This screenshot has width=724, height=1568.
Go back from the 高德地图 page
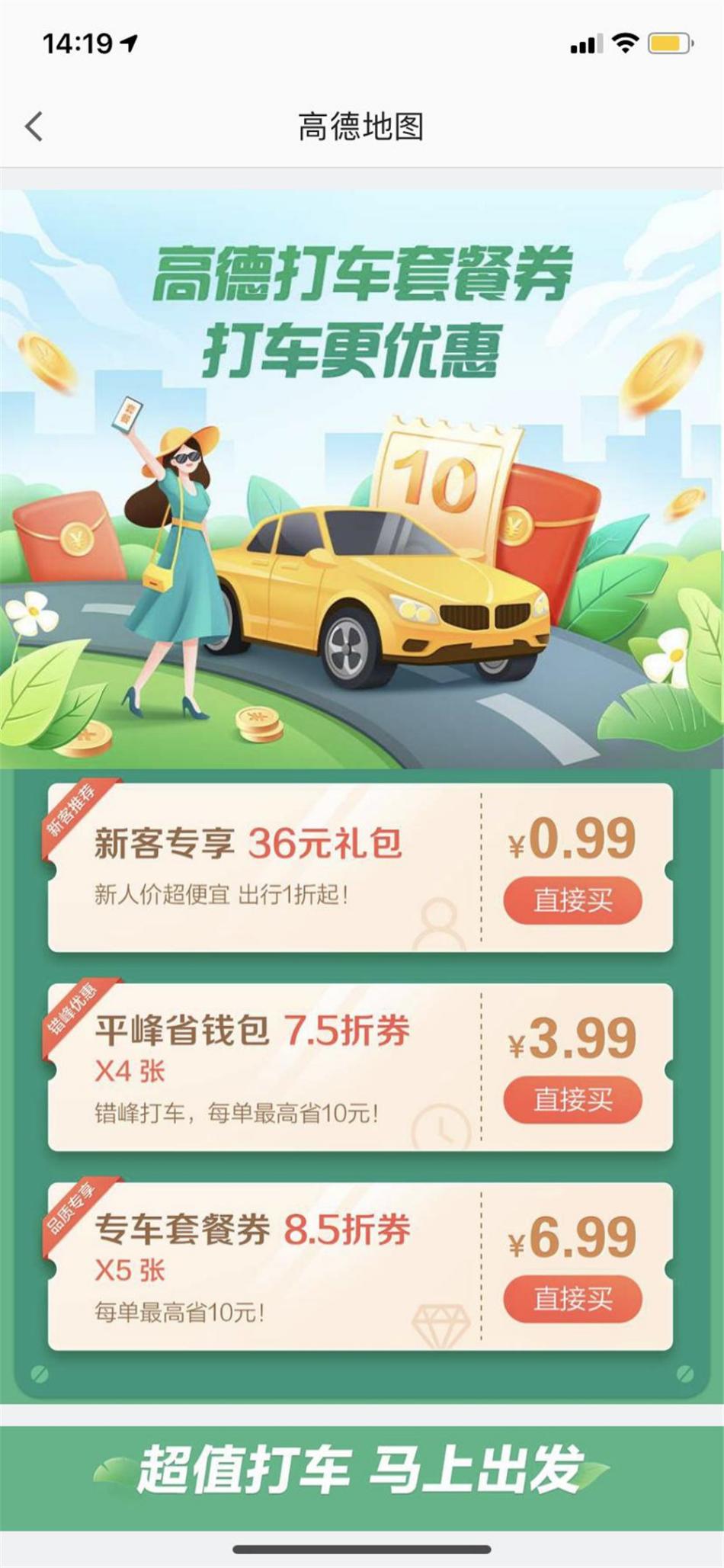point(34,127)
